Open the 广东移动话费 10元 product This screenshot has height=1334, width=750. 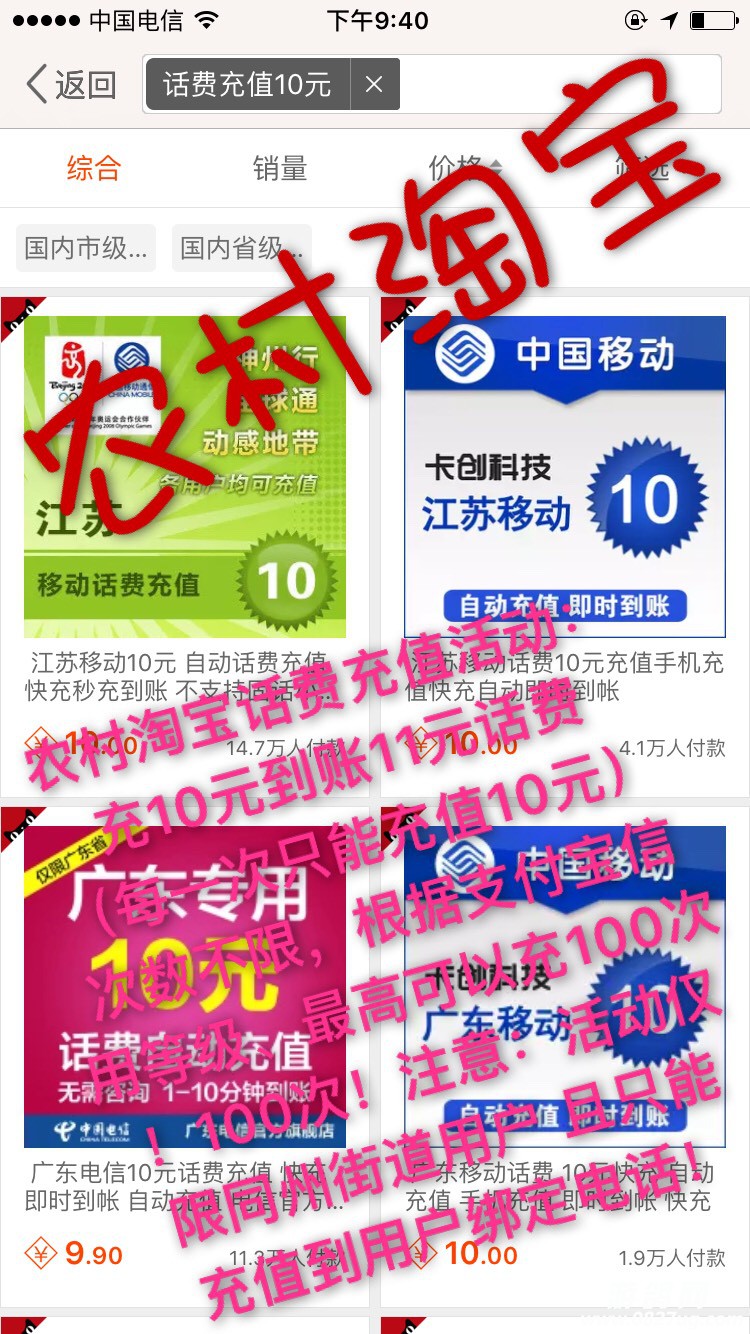(565, 985)
